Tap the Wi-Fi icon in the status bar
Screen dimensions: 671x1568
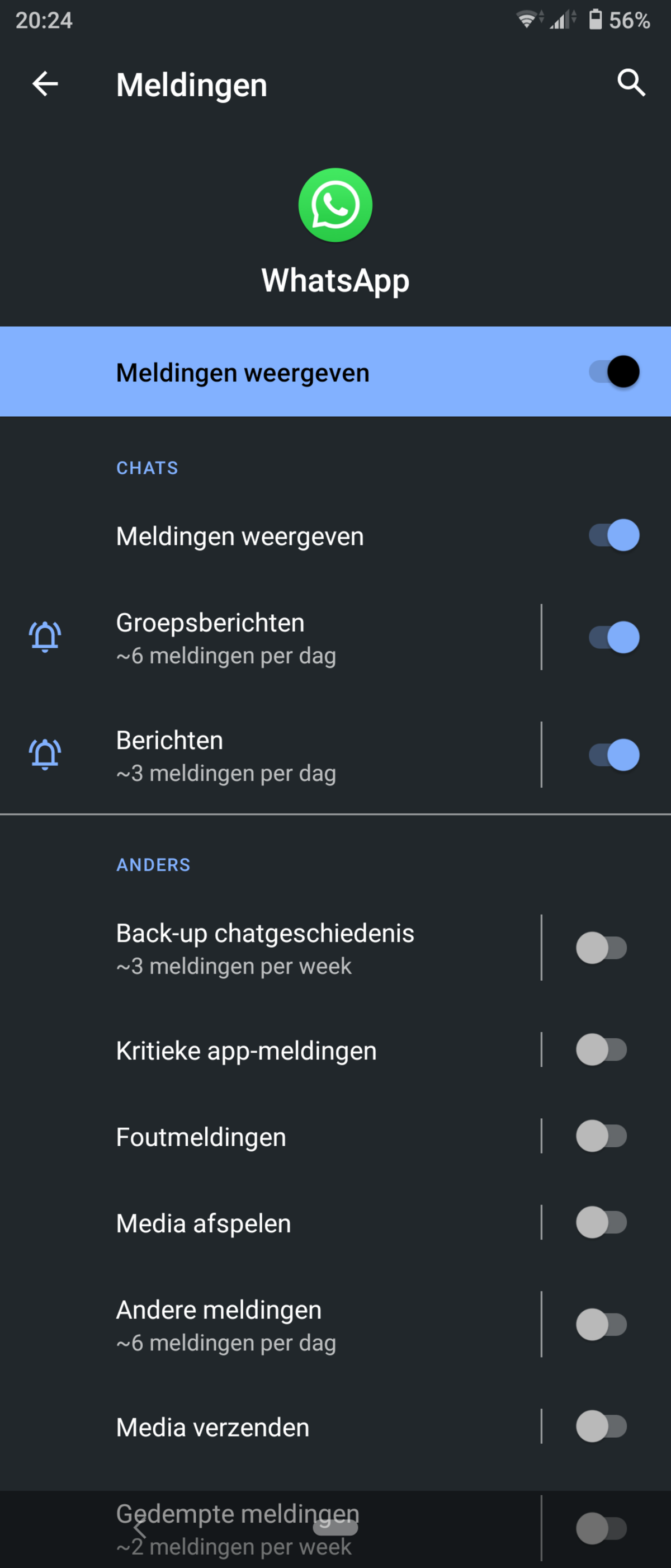click(527, 19)
